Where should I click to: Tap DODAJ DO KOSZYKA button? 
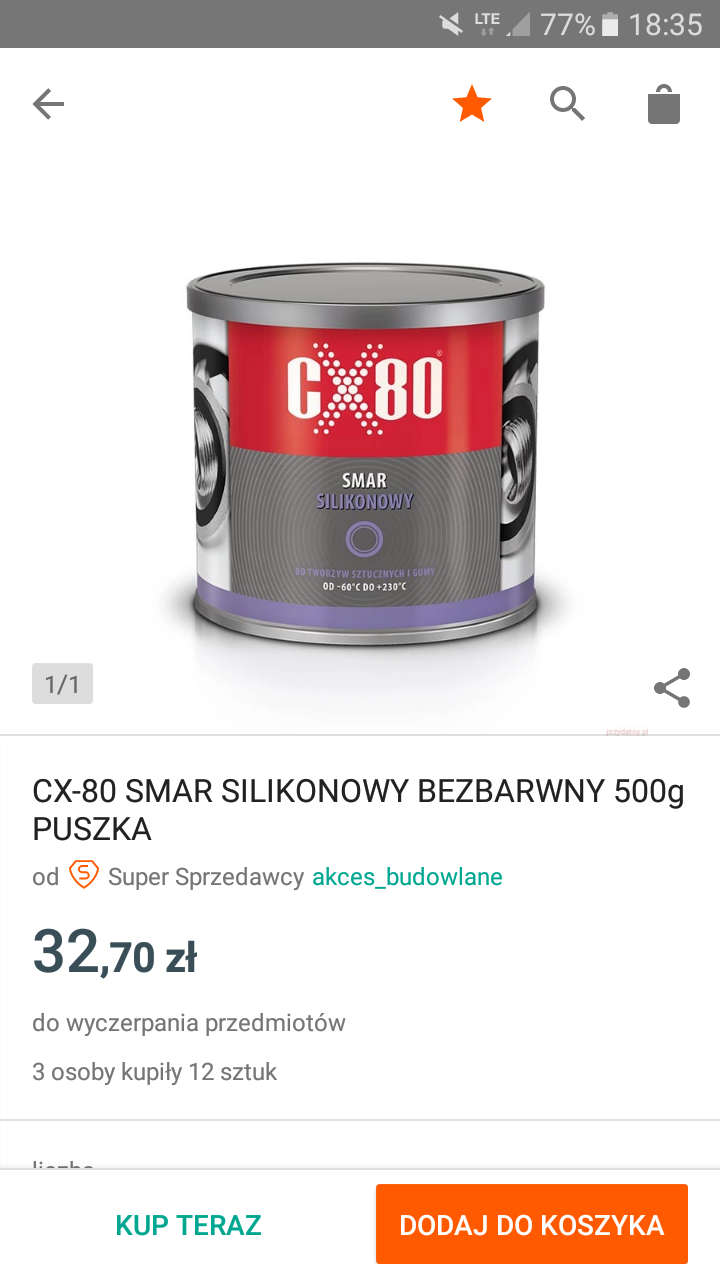point(532,1225)
